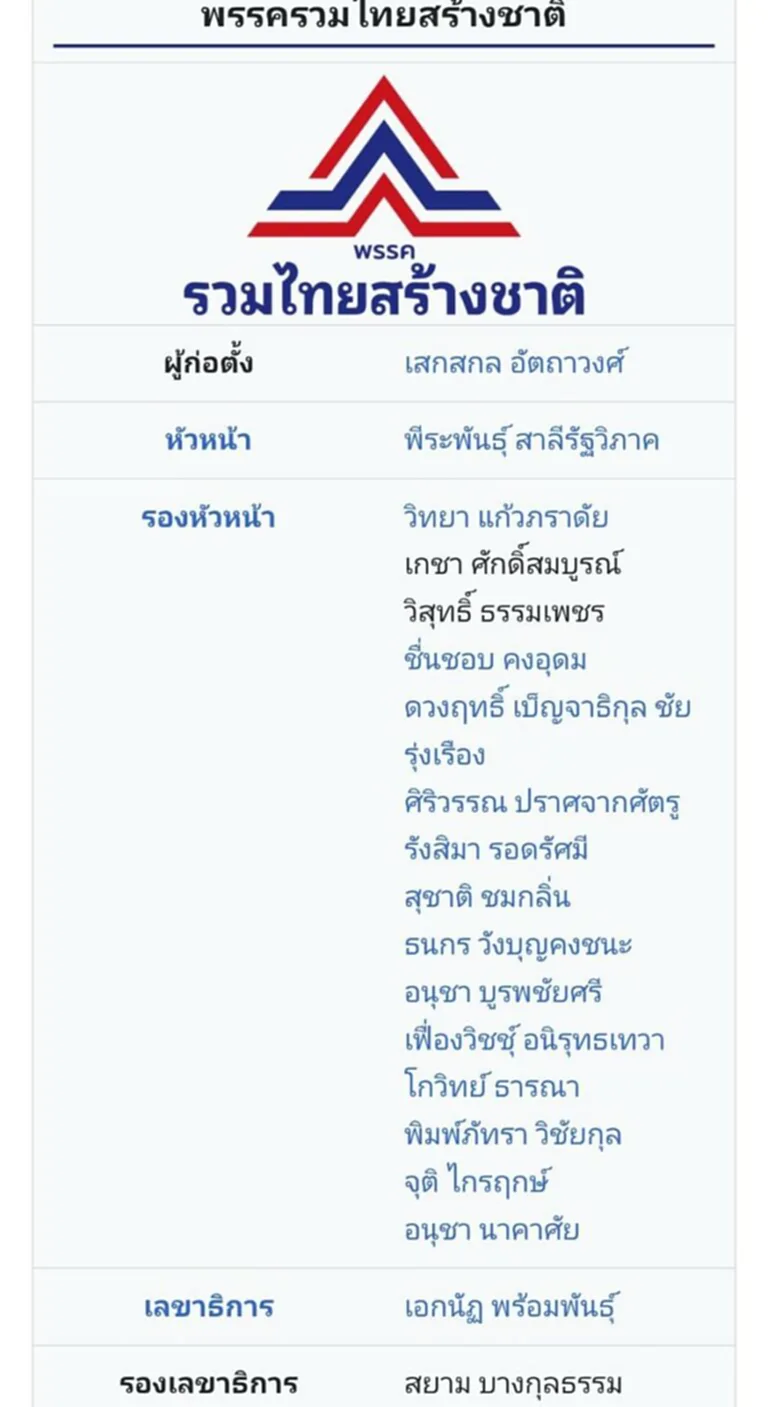The image size is (768, 1407).
Task: Select the รังสิมา รอดรัศมี link
Action: [x=495, y=850]
